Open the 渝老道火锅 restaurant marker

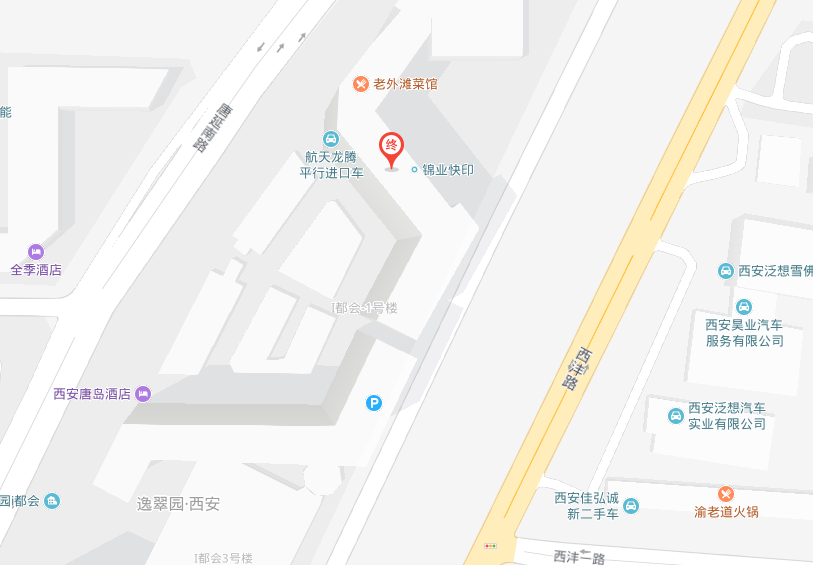(x=727, y=494)
